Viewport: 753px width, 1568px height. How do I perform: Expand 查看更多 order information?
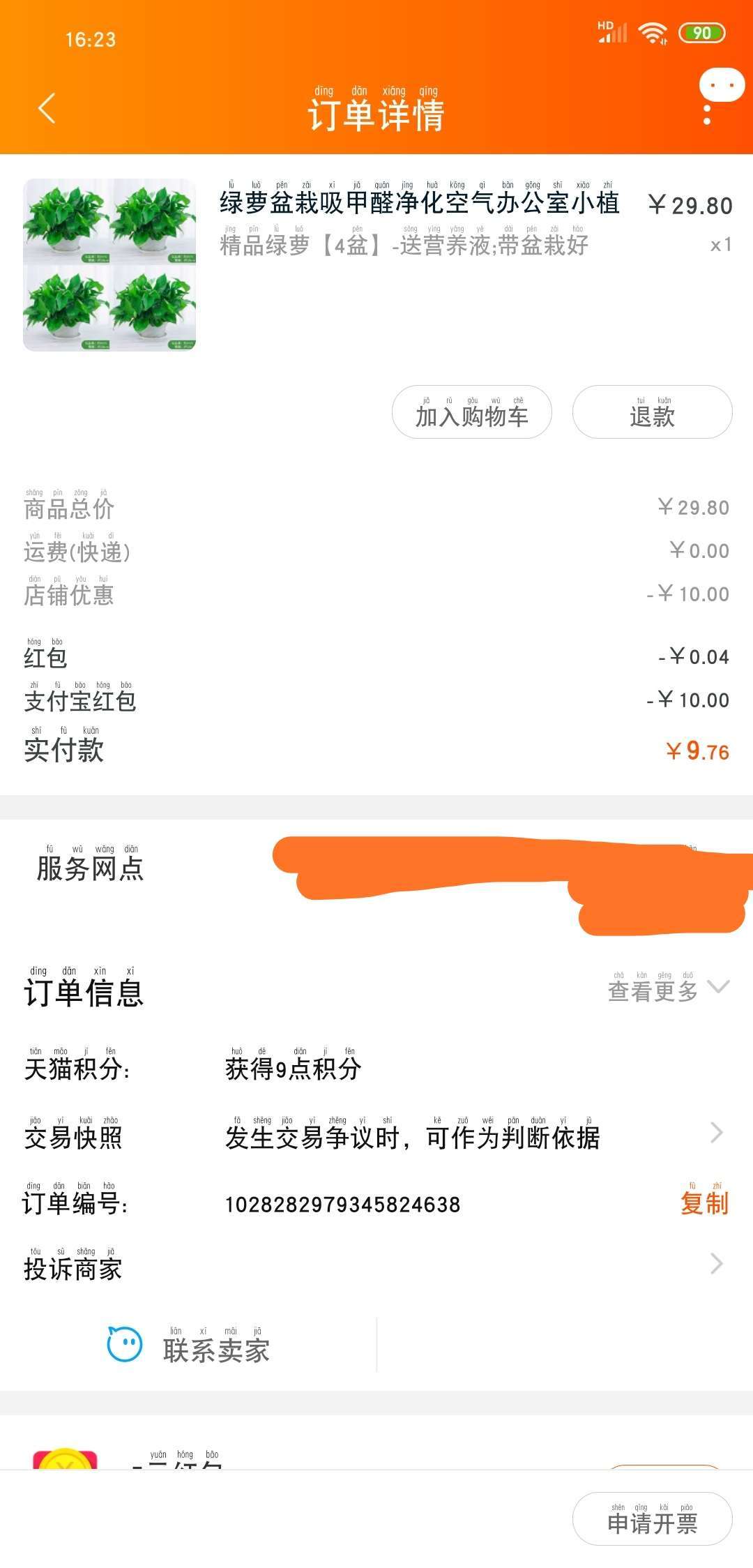click(668, 988)
